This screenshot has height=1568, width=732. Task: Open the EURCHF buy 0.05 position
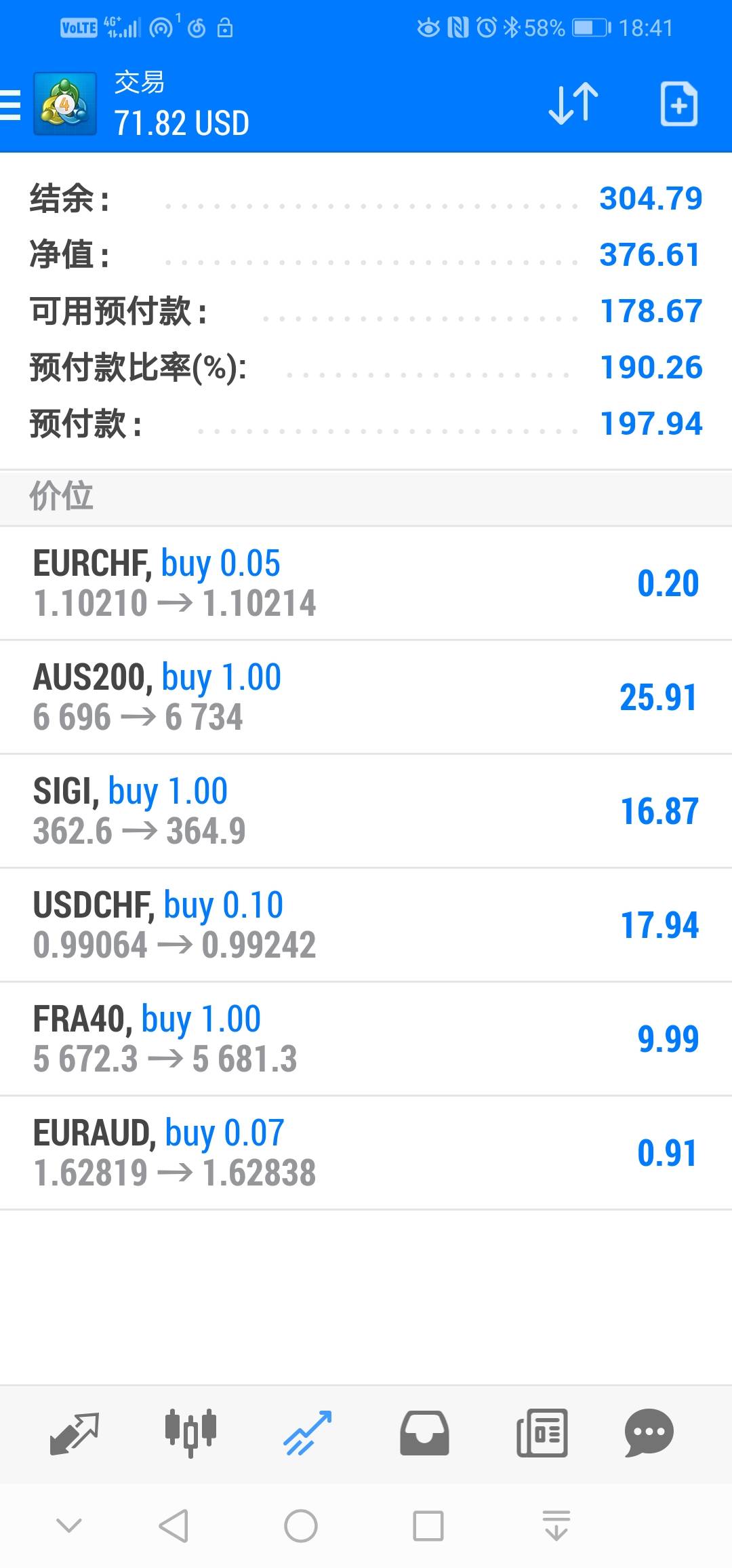[x=366, y=583]
